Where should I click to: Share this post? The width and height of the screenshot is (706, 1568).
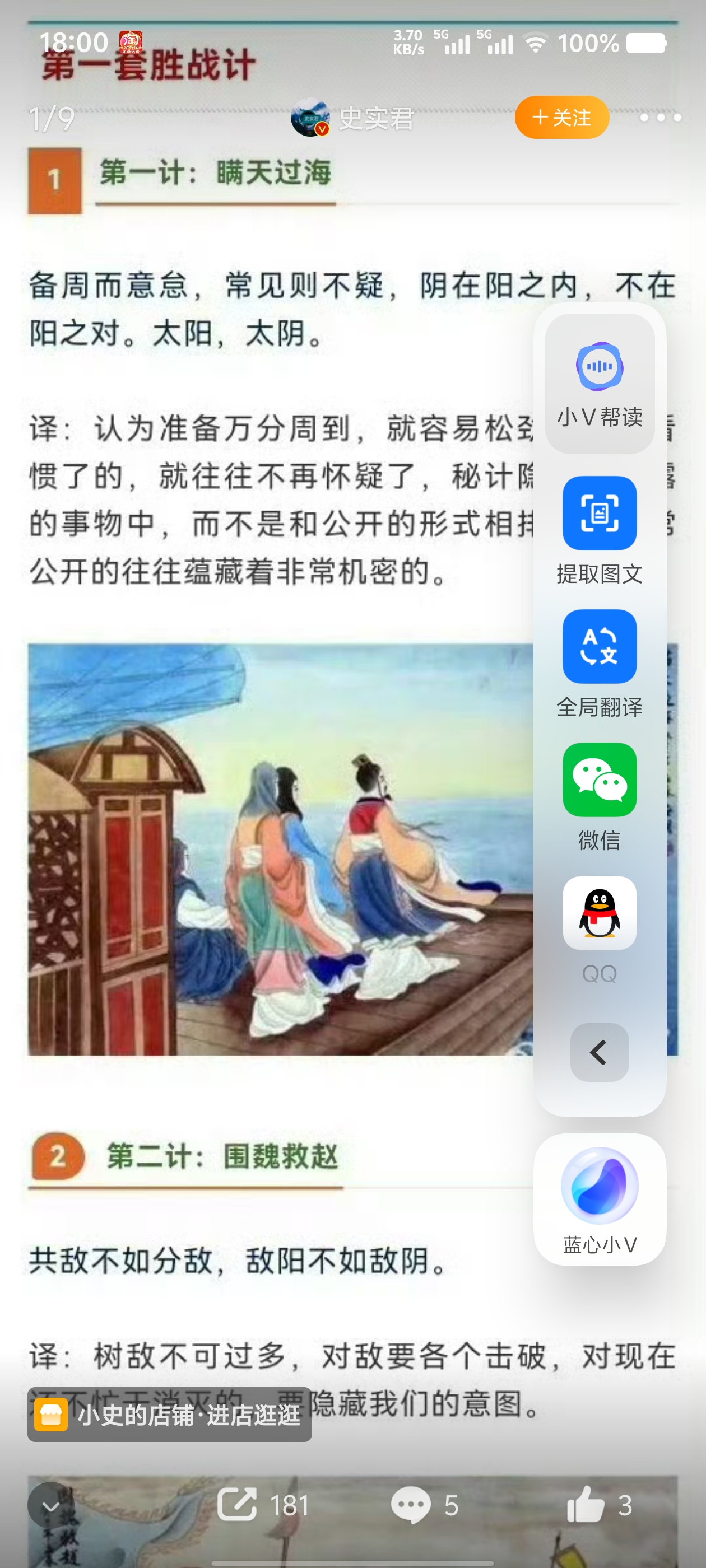[263, 1505]
